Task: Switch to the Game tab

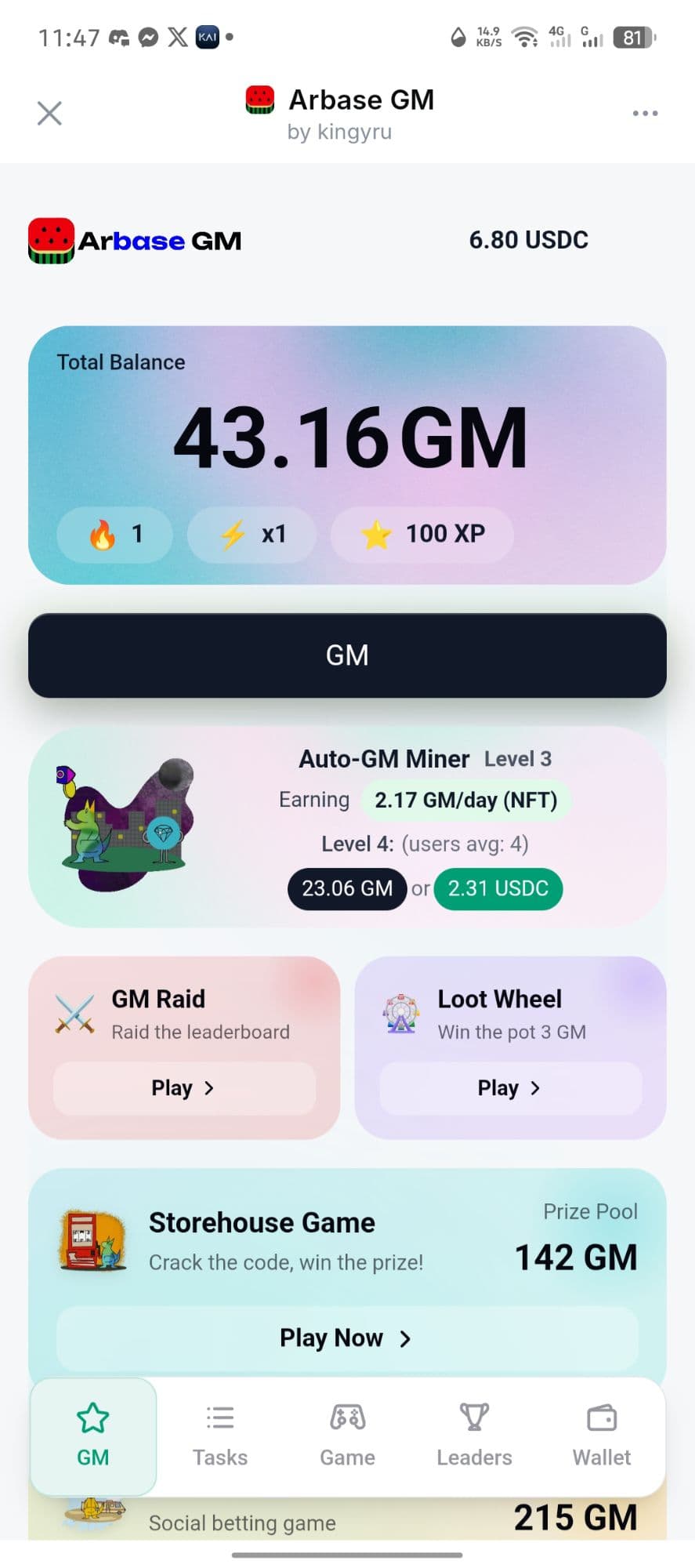Action: click(347, 1436)
